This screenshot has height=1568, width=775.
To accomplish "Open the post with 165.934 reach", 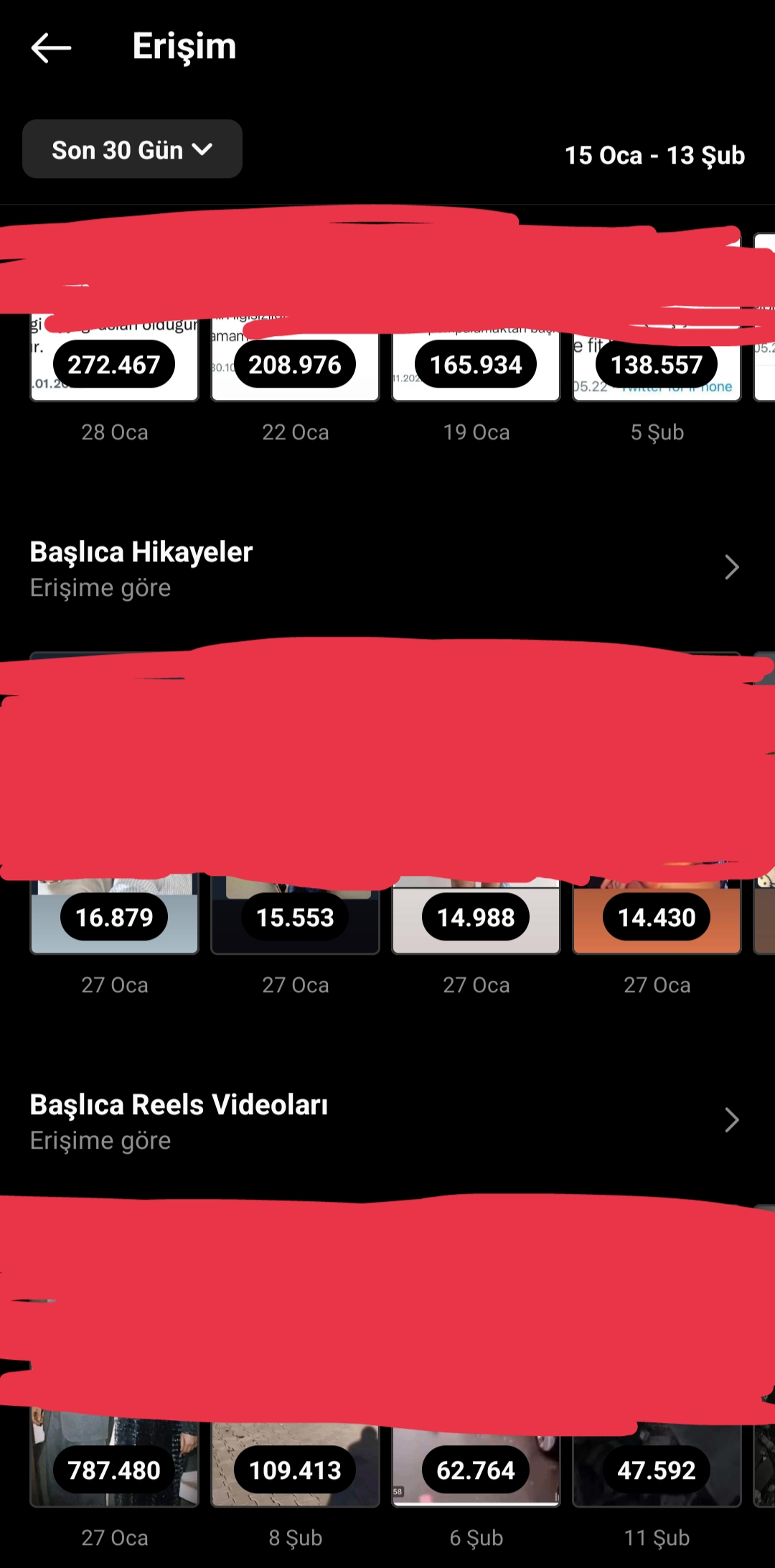I will click(476, 316).
